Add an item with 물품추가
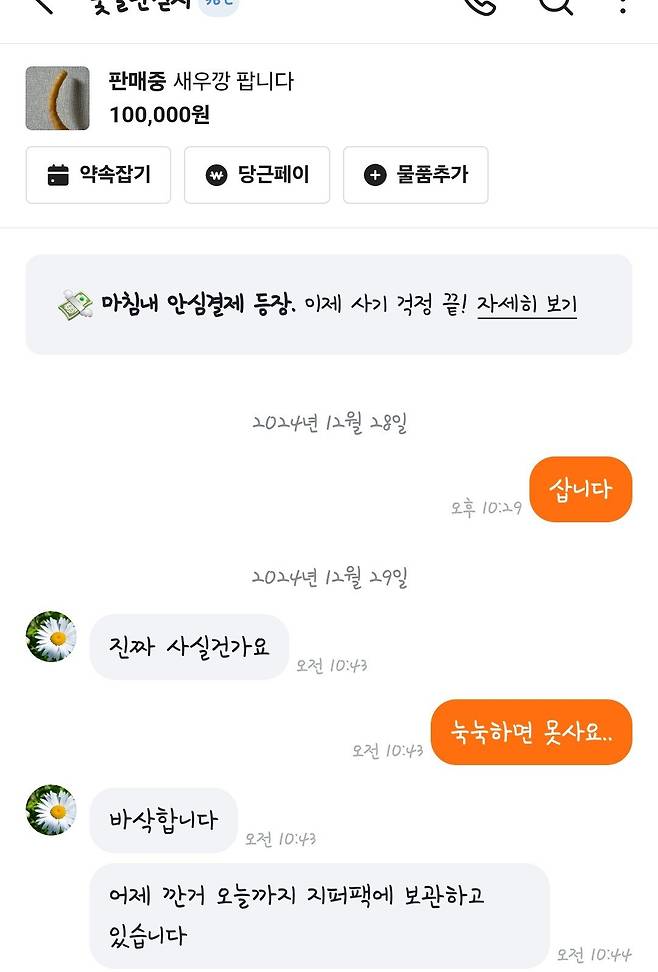 [415, 175]
